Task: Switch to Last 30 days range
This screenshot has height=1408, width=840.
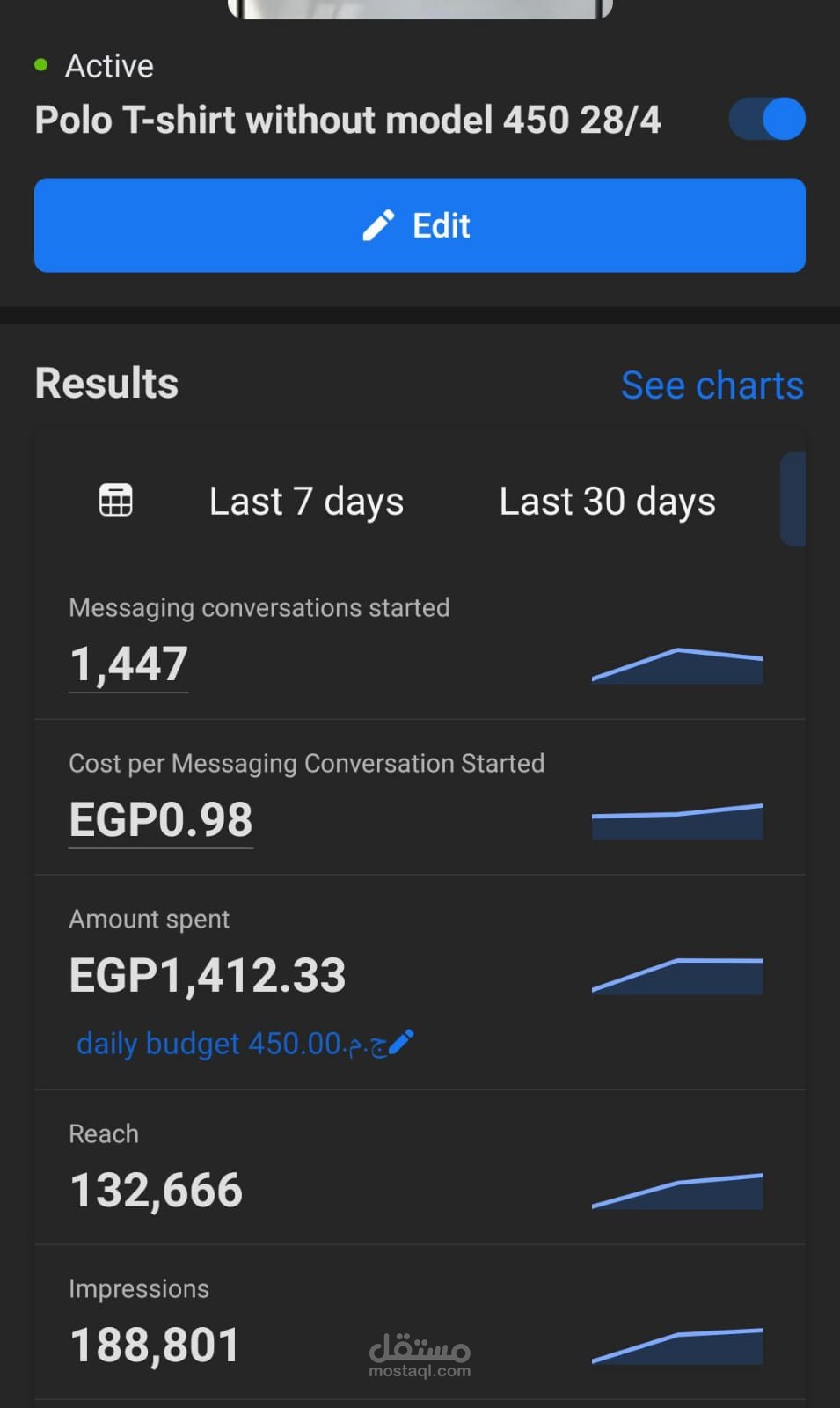Action: [607, 502]
